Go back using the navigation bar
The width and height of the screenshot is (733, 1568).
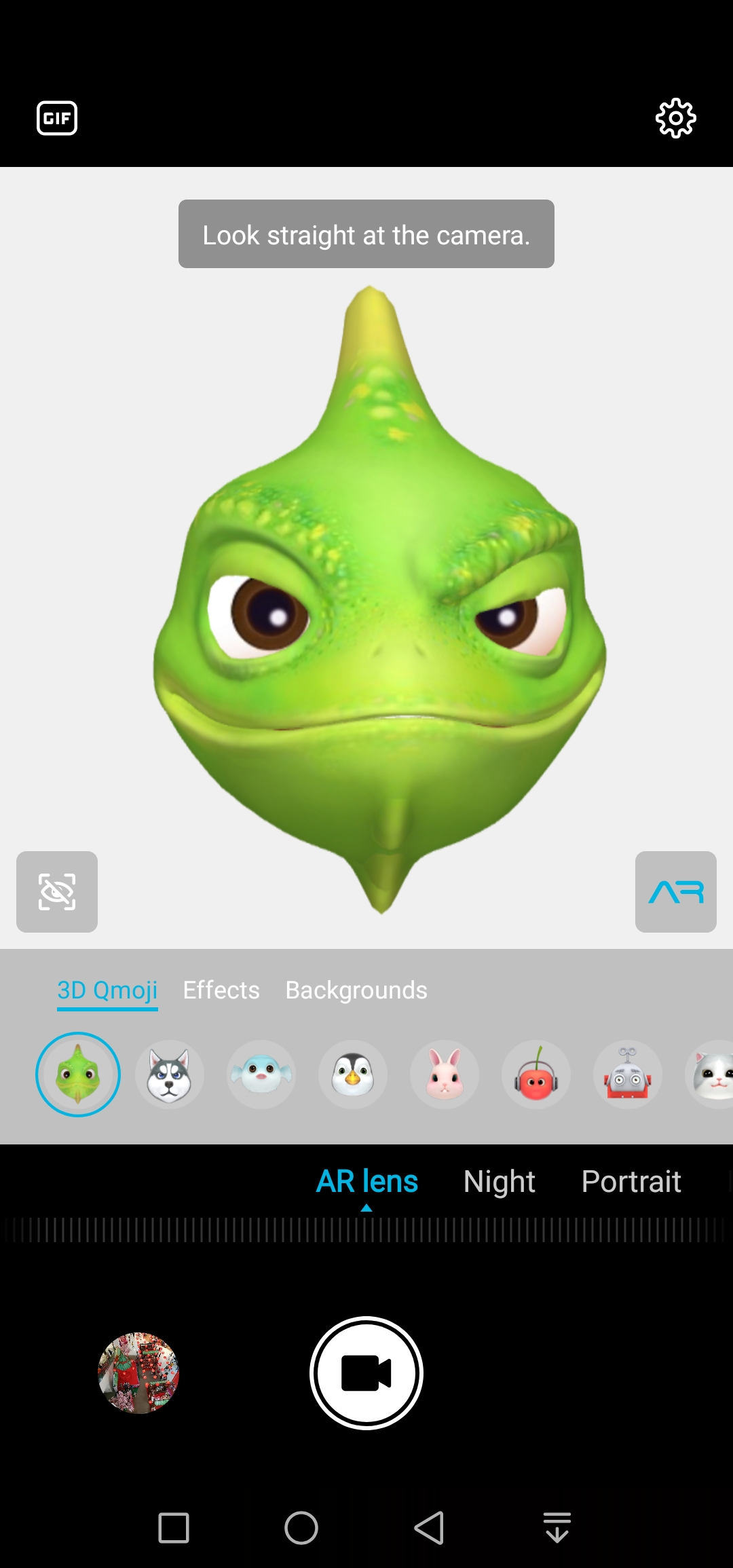click(x=429, y=1528)
